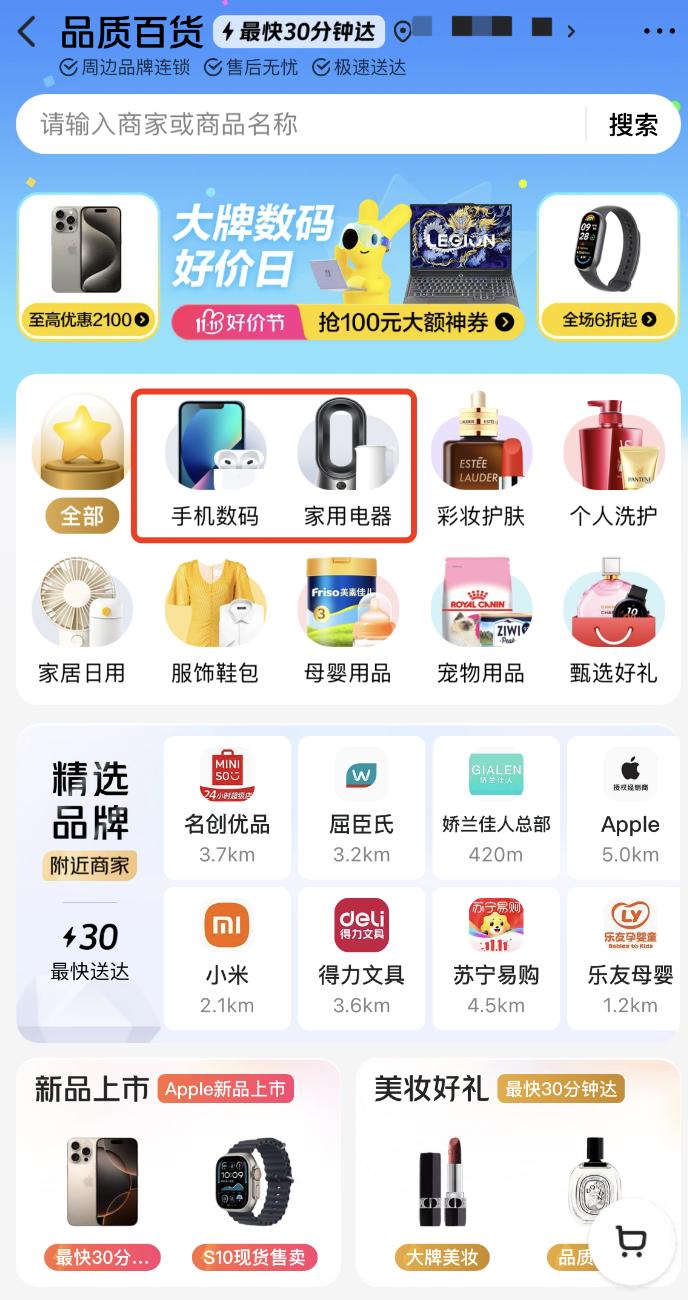Open the 至高优惠2100 iPhone promo
688x1300 pixels.
(89, 267)
